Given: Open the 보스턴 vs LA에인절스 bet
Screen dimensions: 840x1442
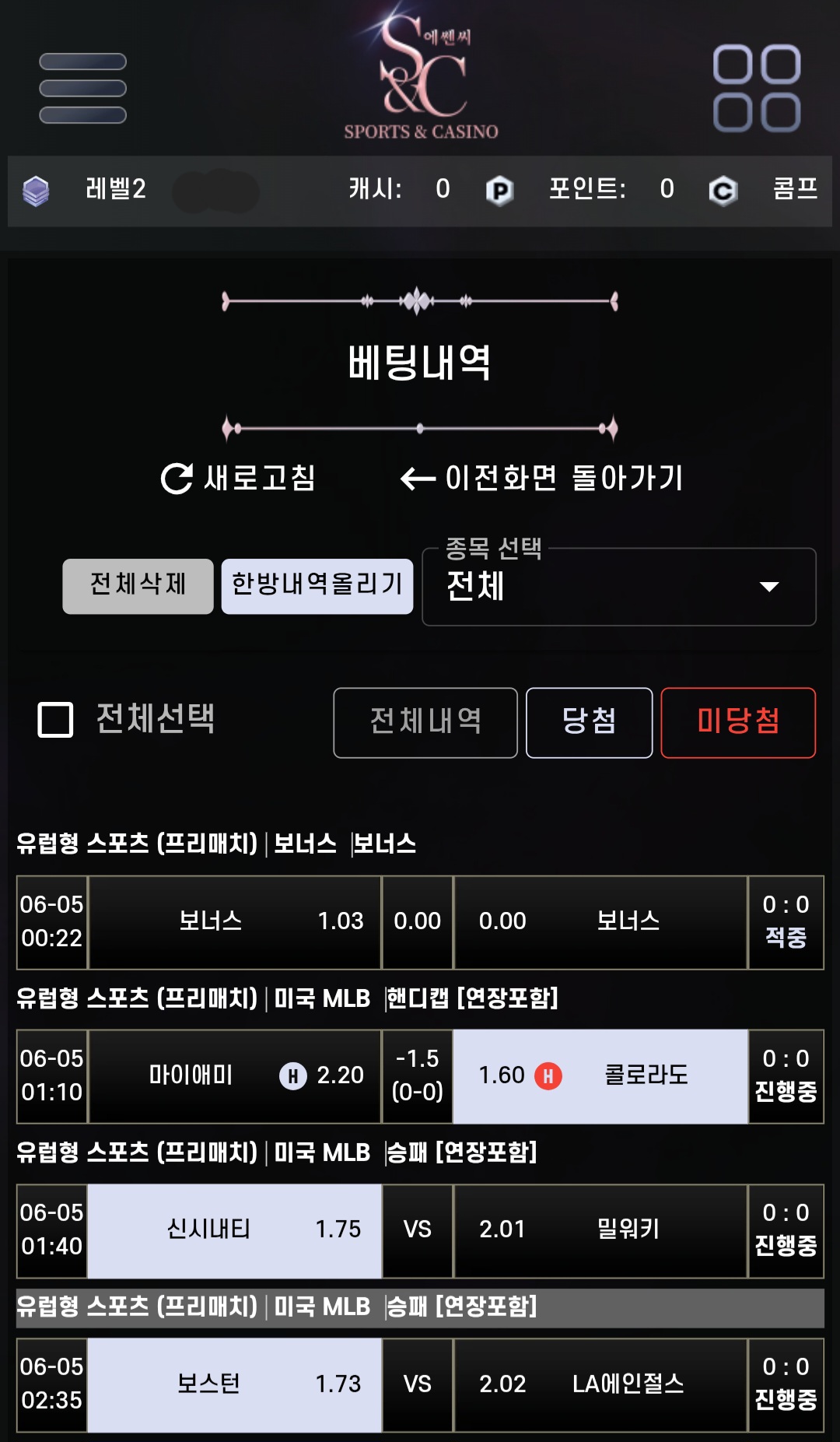Looking at the screenshot, I should coord(420,1384).
